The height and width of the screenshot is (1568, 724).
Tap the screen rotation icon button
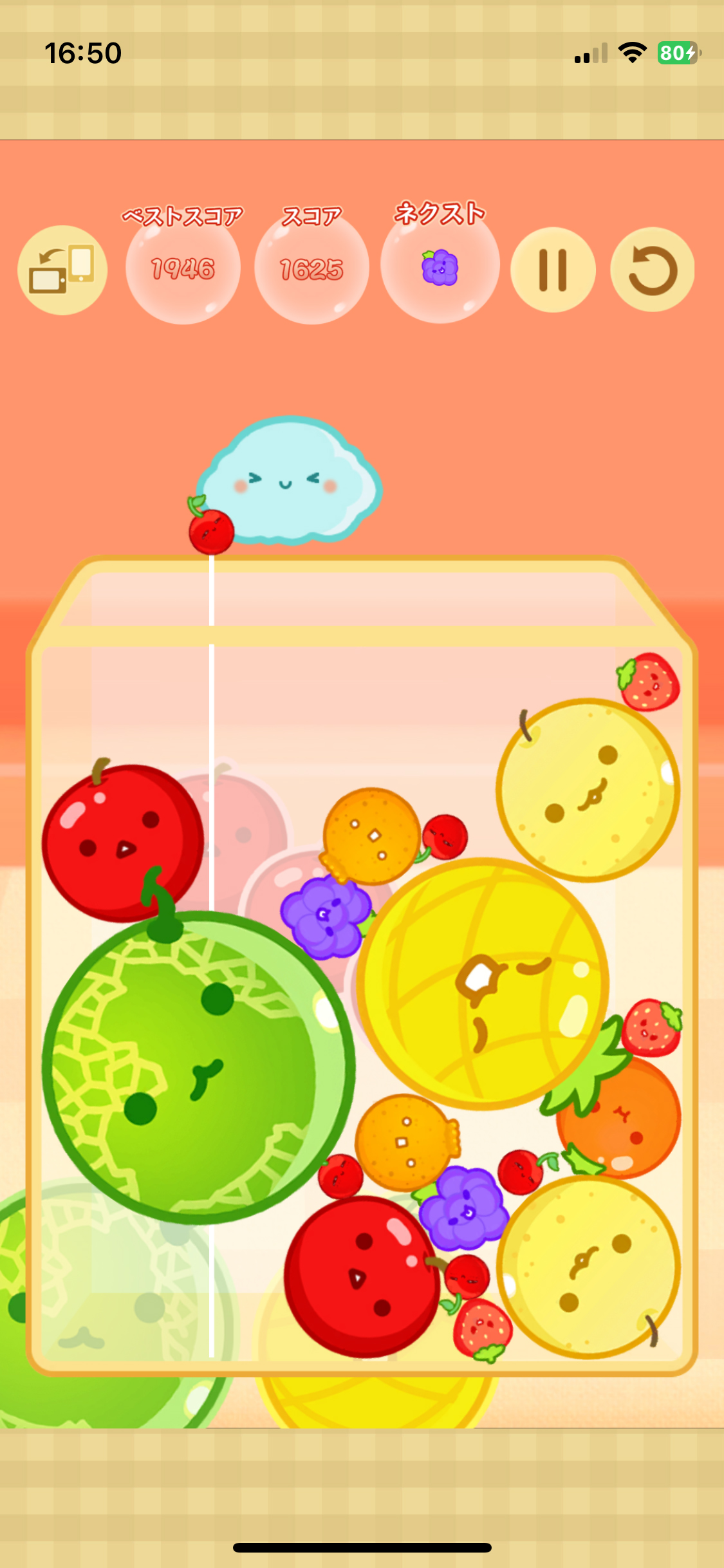pos(62,270)
